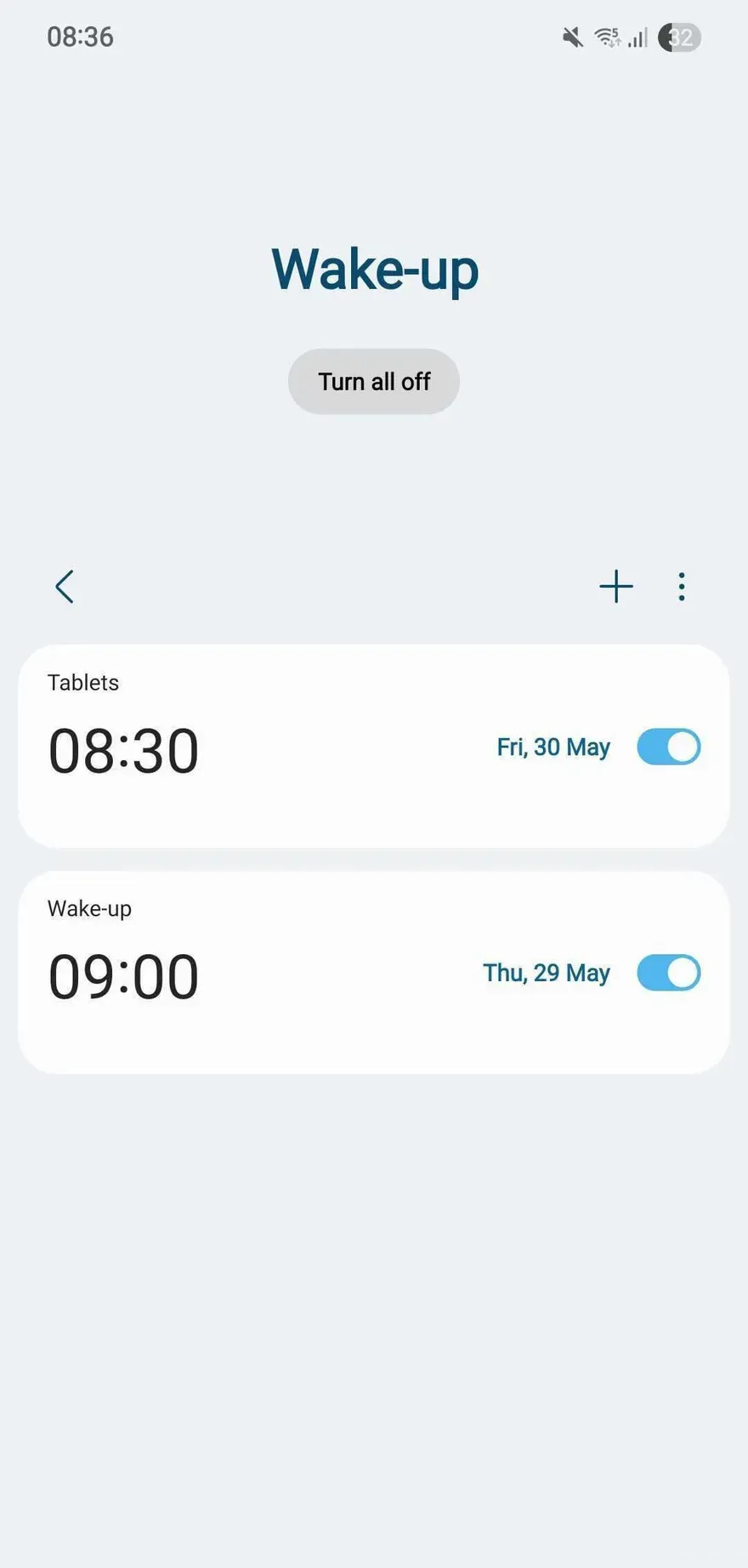Tap the mute icon in the status bar
Viewport: 748px width, 1568px height.
(x=571, y=37)
